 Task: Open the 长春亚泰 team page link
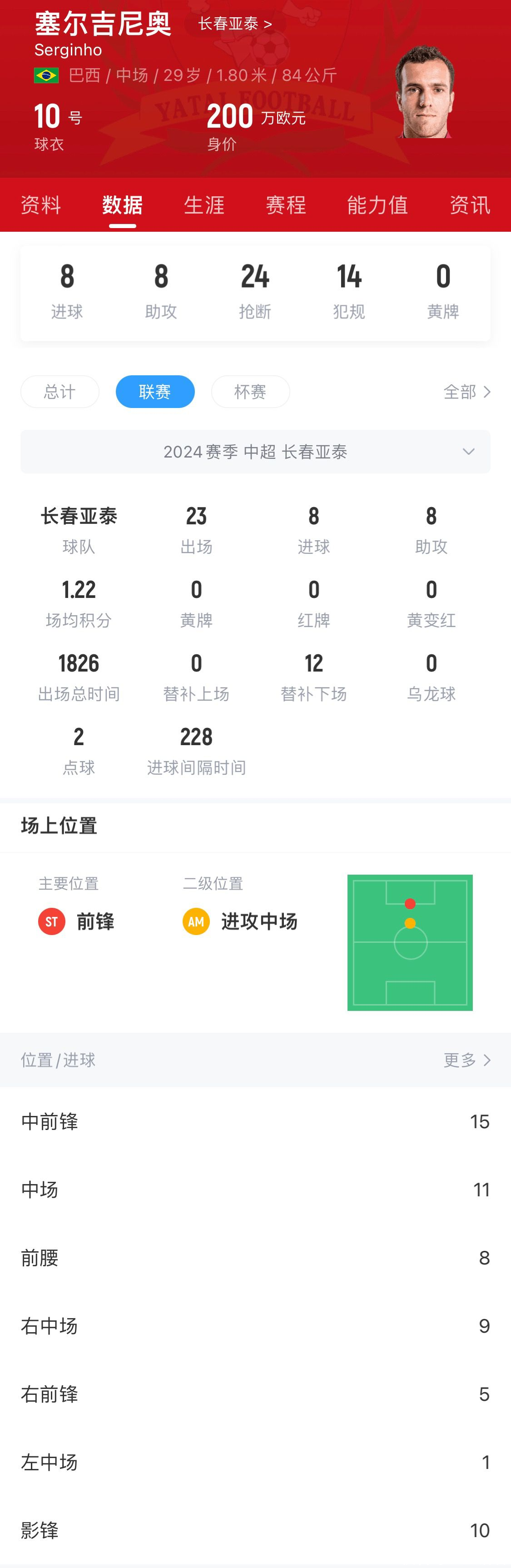coord(235,24)
